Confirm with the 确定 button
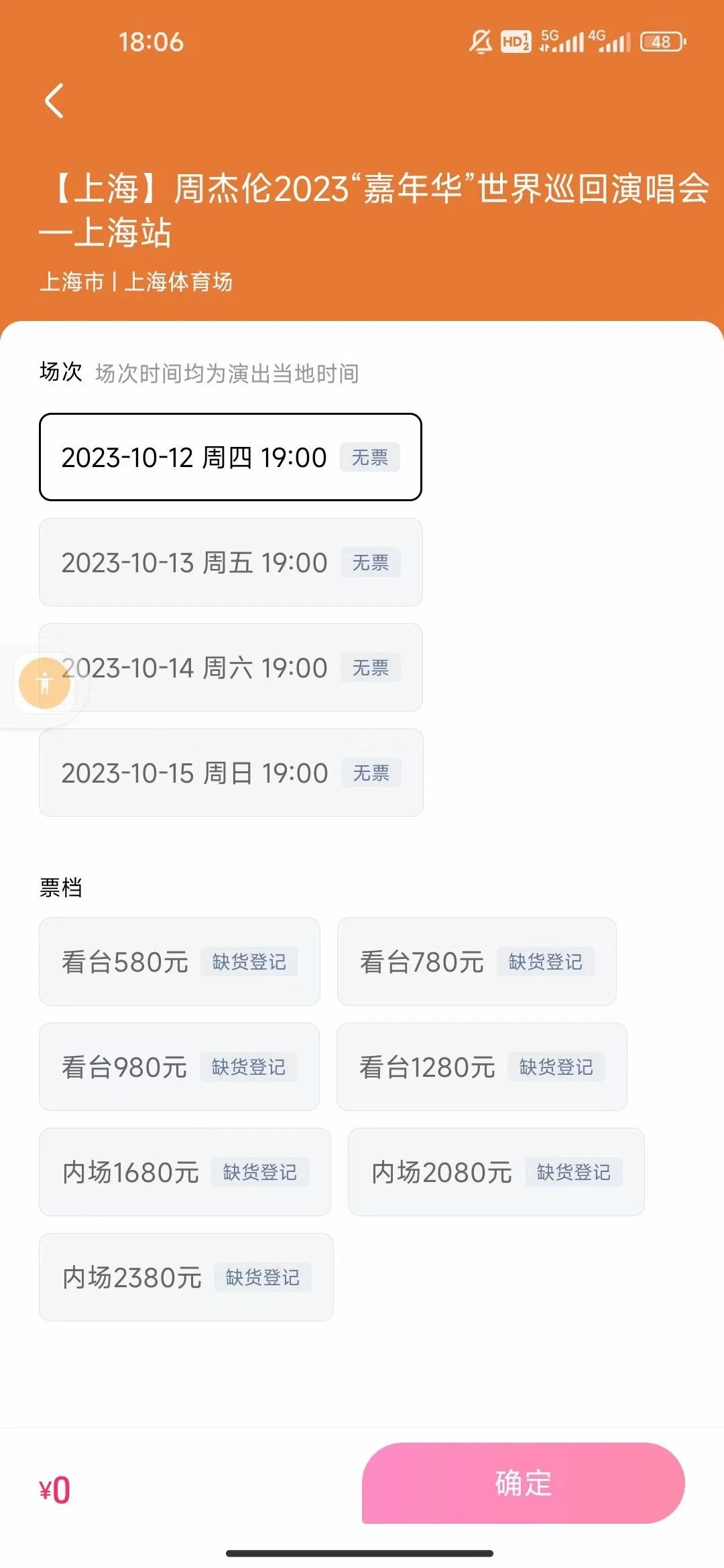 click(x=523, y=1484)
